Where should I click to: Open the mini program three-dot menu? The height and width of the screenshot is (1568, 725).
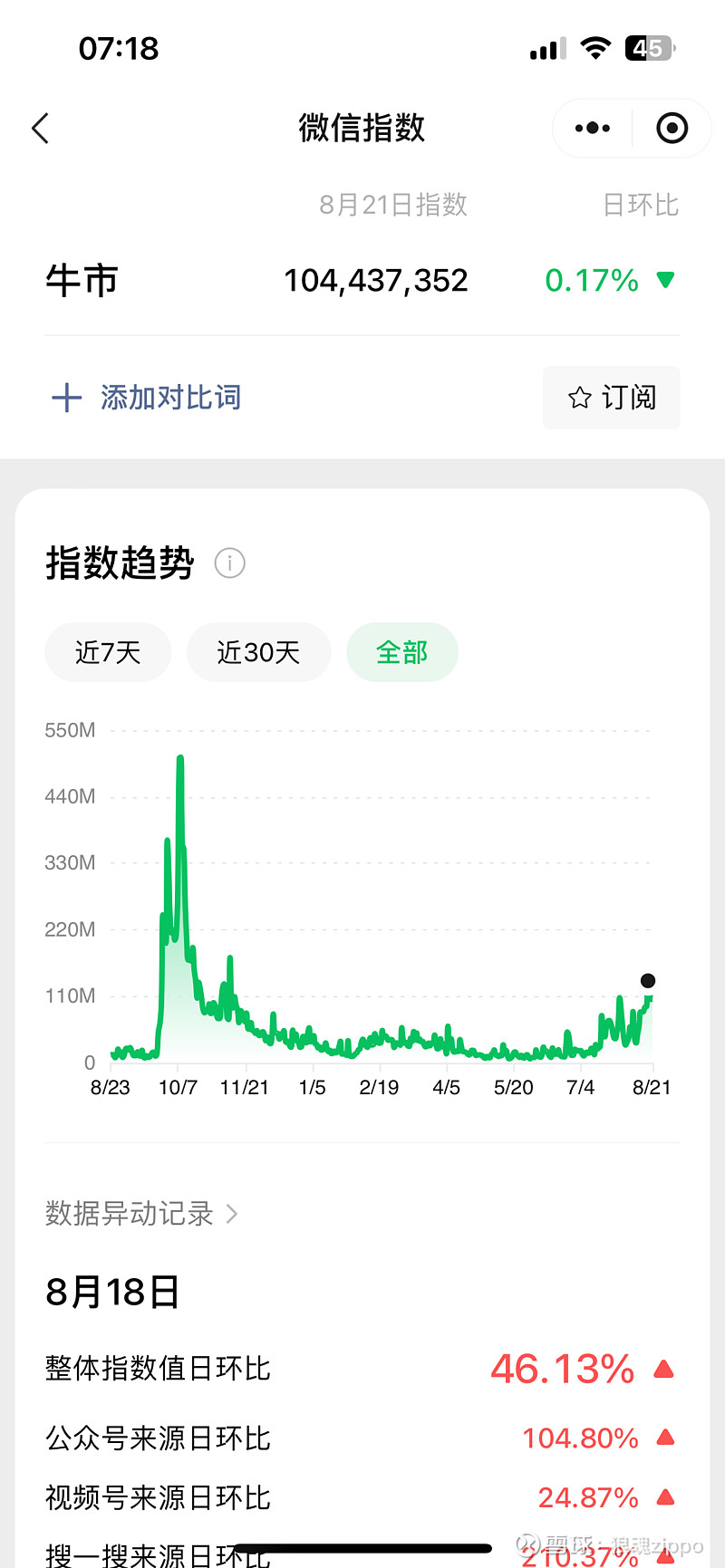pyautogui.click(x=593, y=129)
